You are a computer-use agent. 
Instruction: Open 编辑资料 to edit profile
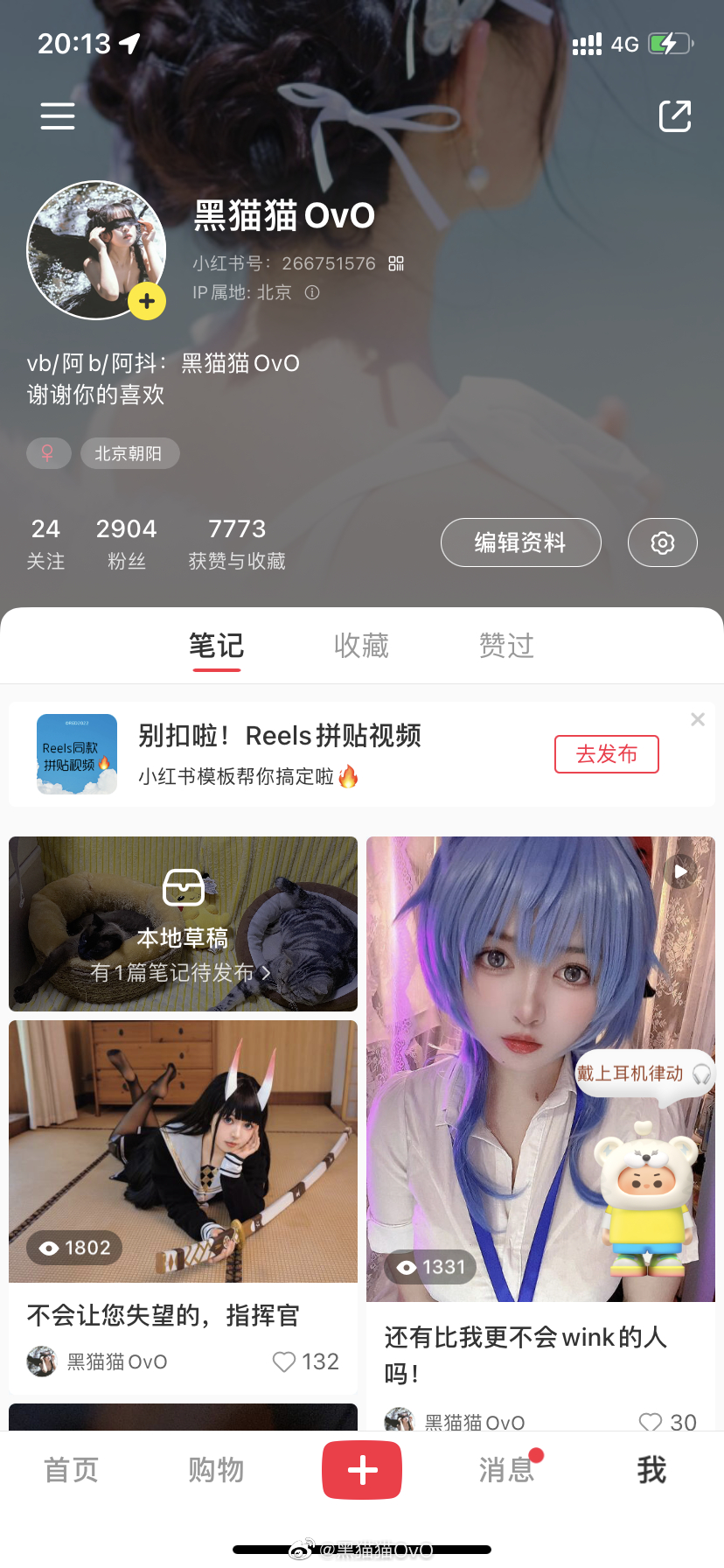[520, 542]
